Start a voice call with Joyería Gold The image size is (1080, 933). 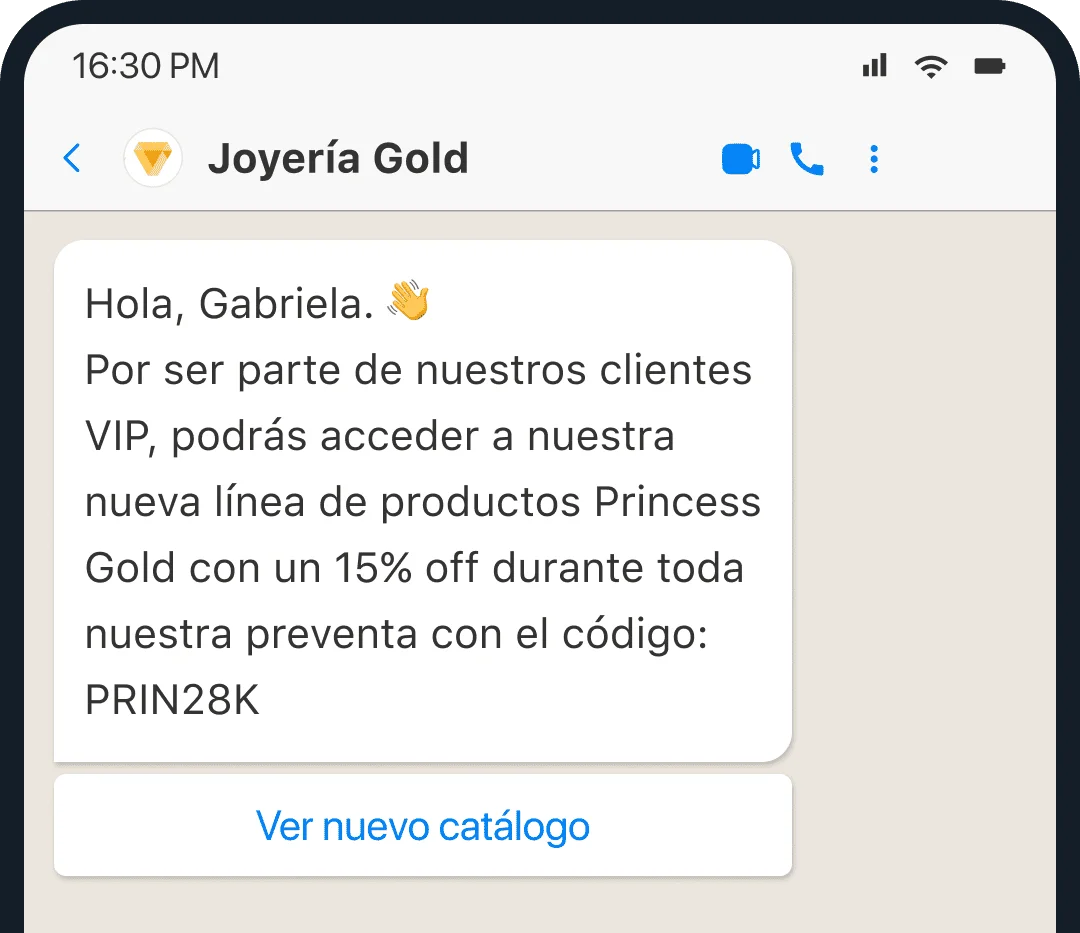pyautogui.click(x=807, y=159)
